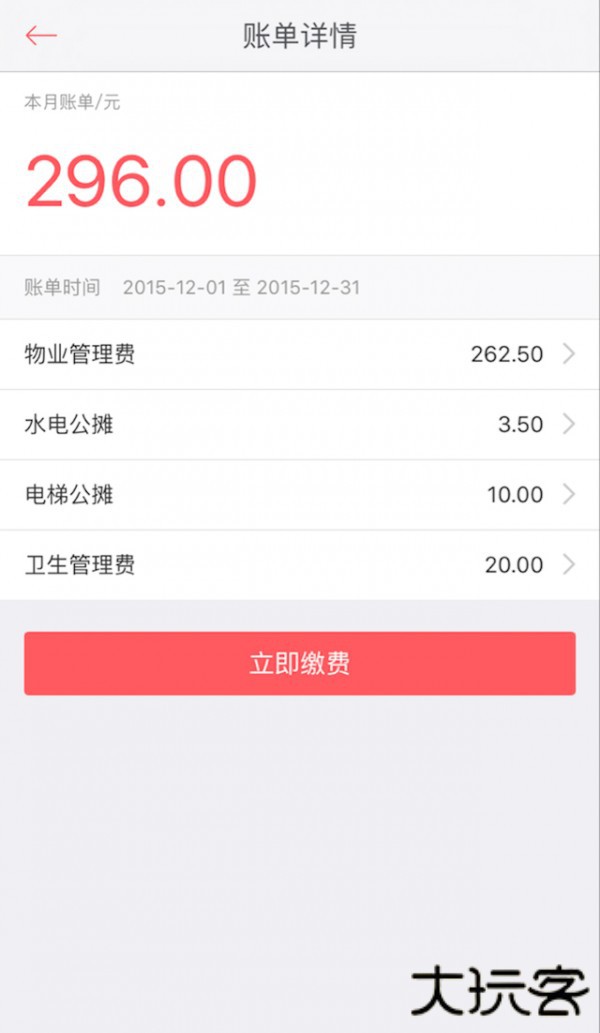Image resolution: width=600 pixels, height=1033 pixels.
Task: Tap the 立即缴费 button
Action: click(x=300, y=663)
